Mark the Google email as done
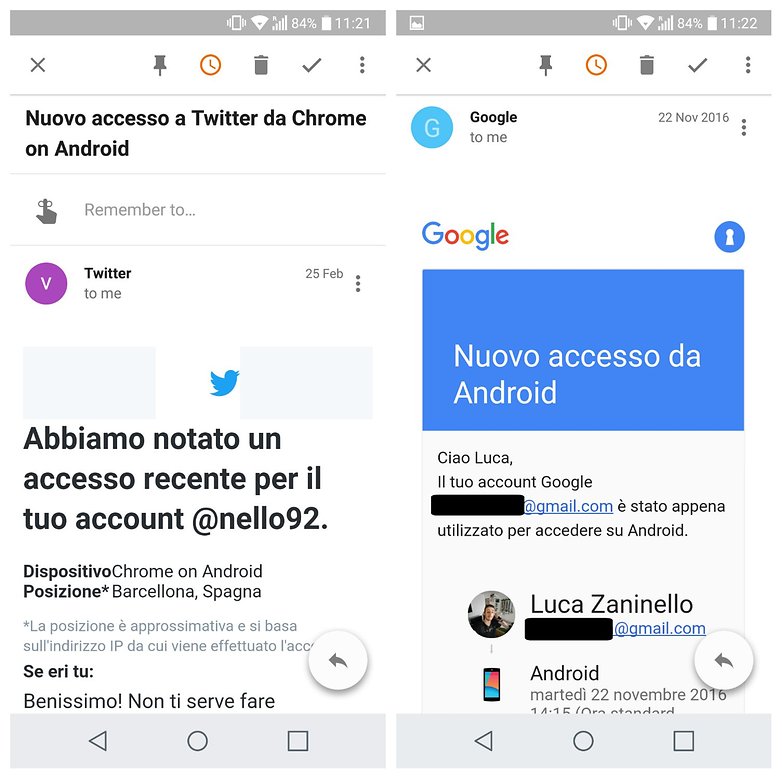 [698, 65]
